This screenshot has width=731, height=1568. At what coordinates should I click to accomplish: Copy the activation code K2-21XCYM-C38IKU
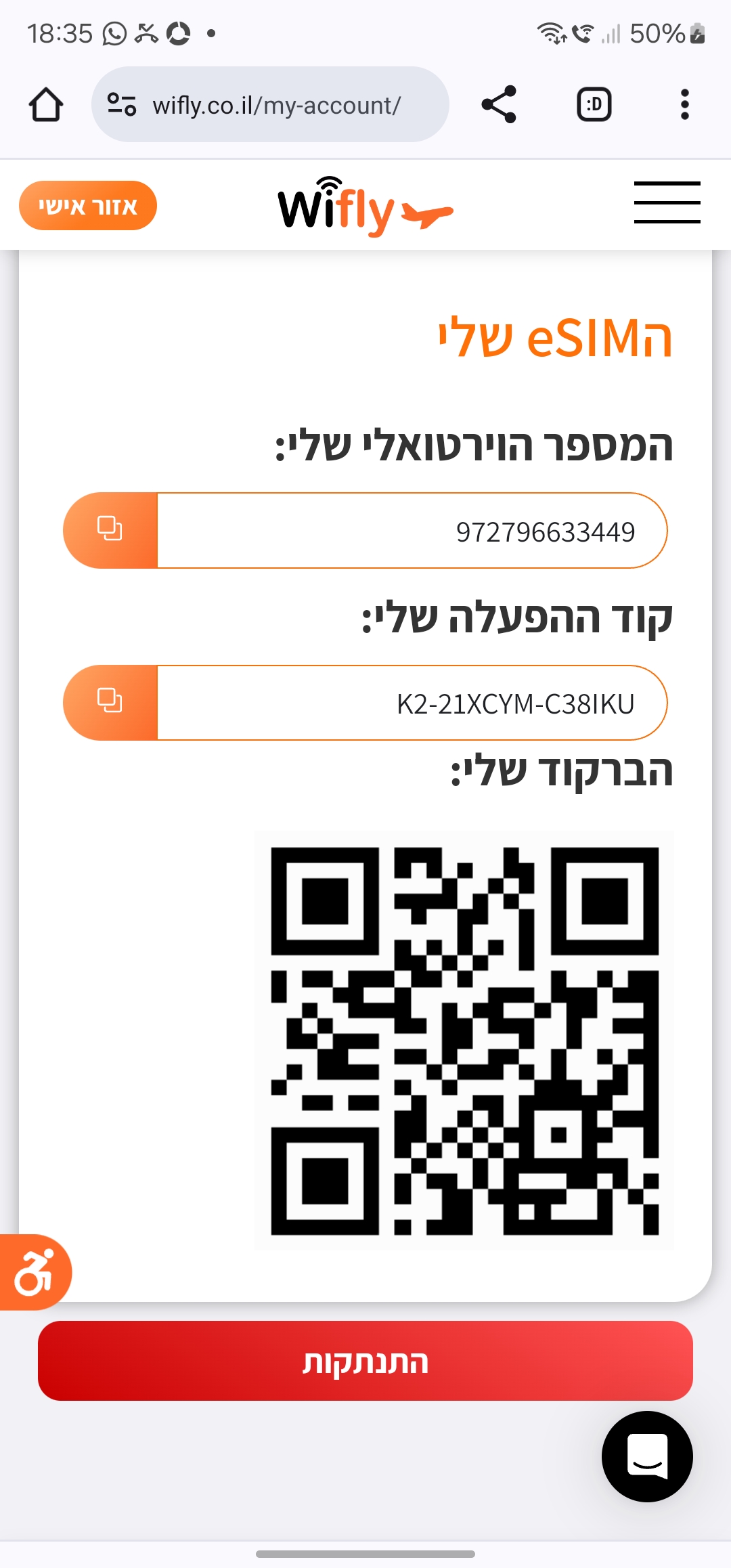pyautogui.click(x=110, y=702)
